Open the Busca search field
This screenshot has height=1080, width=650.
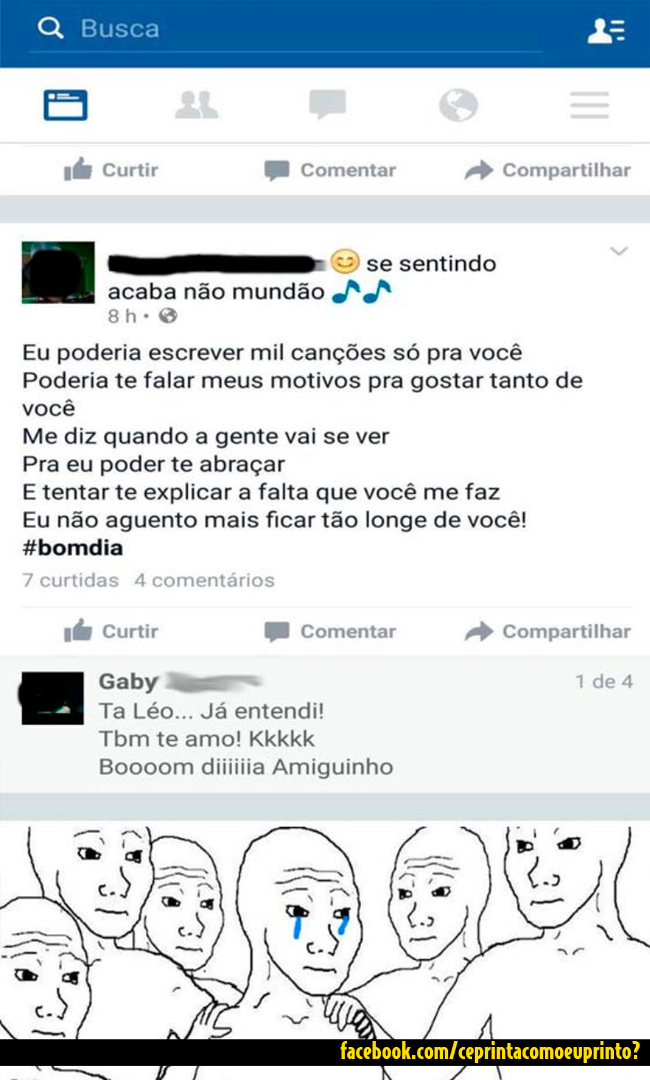286,29
